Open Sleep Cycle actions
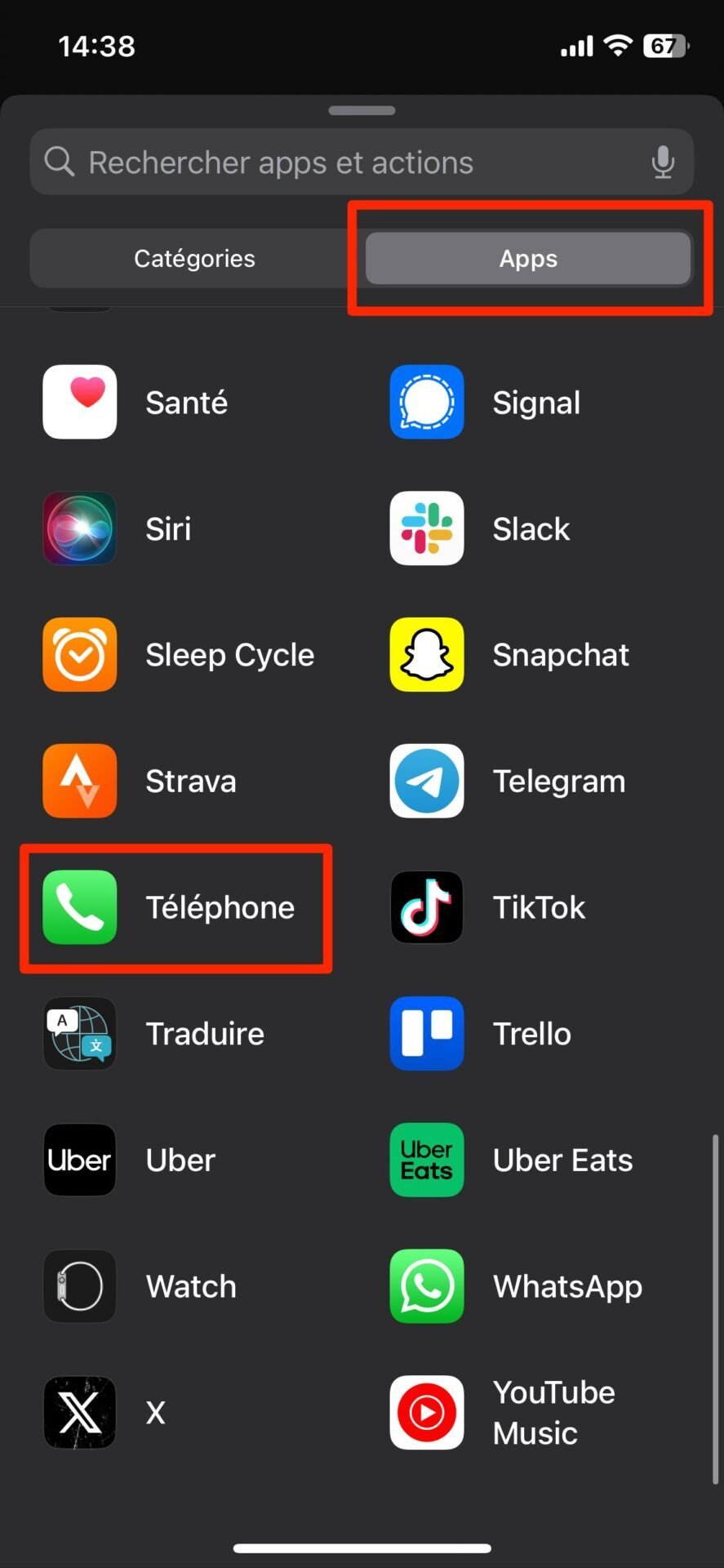The image size is (724, 1568). point(179,655)
